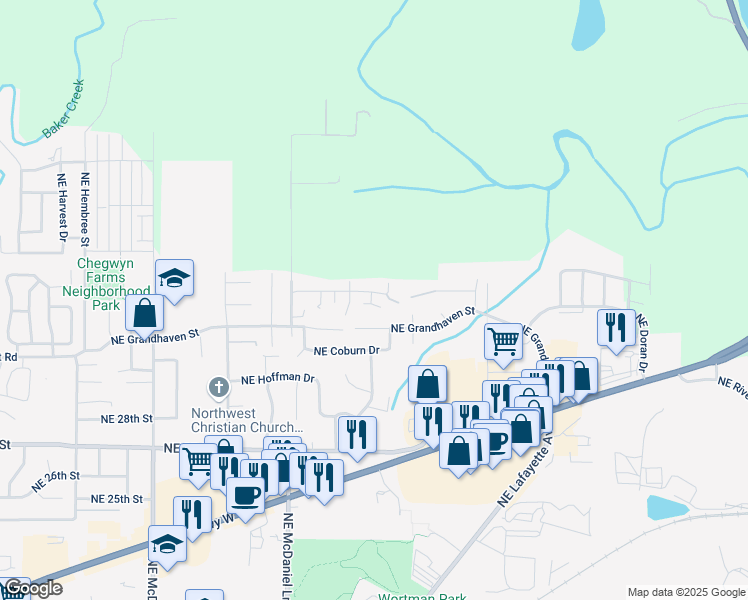The image size is (748, 600).
Task: Open the school marker by NE McDonald Ln
Action: coord(168,545)
